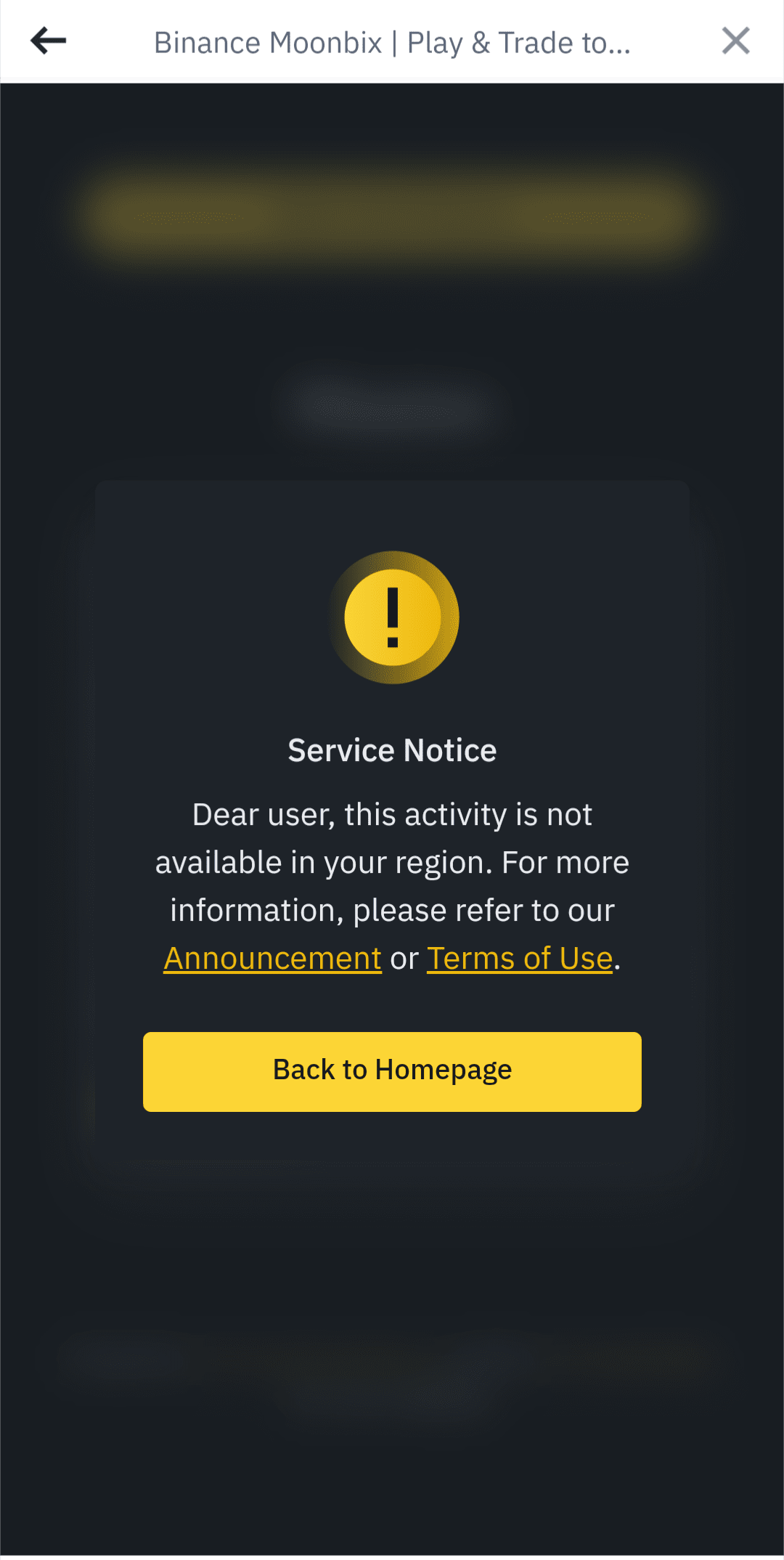
Task: Open the Announcement link
Action: 272,959
